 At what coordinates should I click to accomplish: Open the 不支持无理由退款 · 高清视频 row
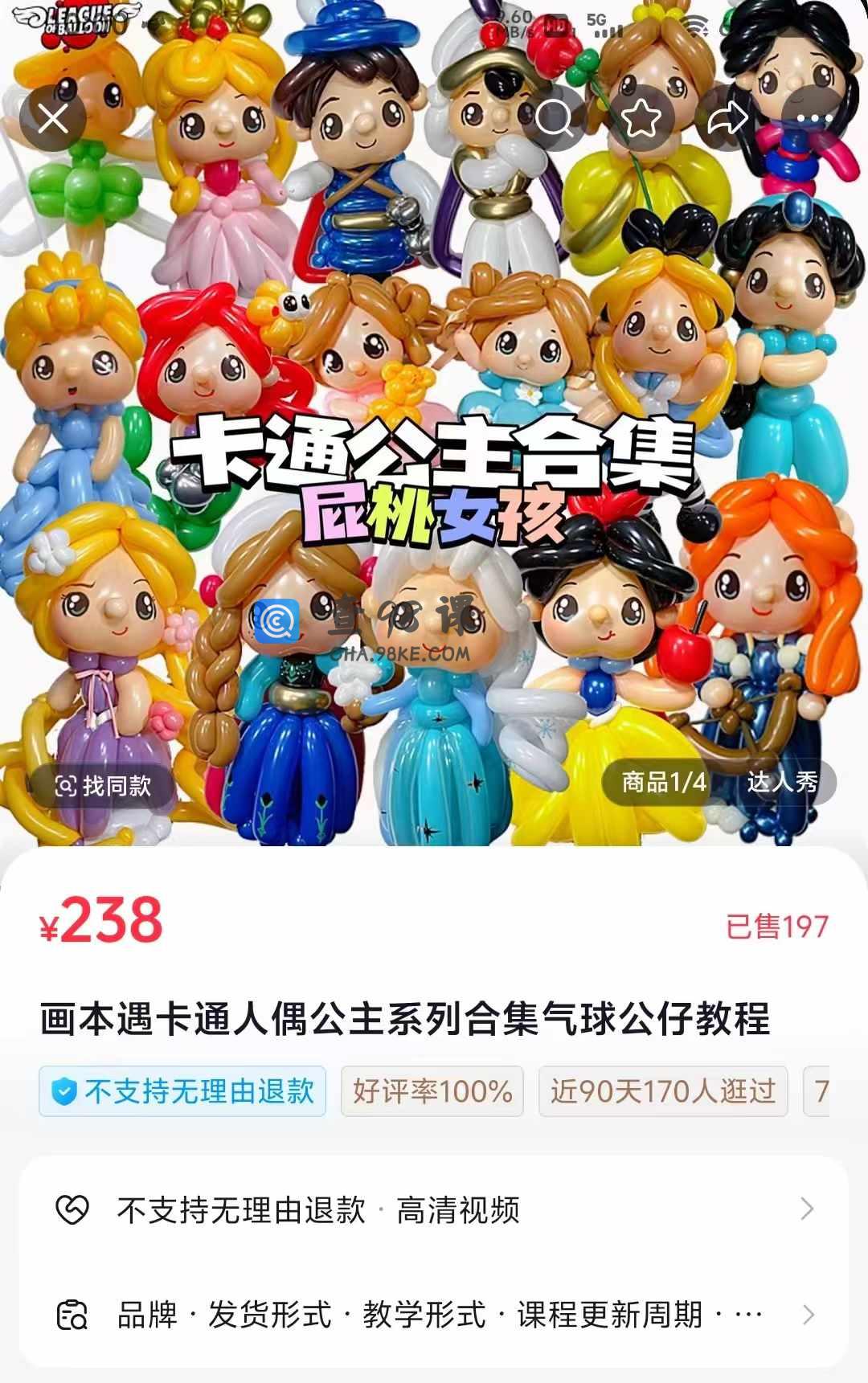434,1209
